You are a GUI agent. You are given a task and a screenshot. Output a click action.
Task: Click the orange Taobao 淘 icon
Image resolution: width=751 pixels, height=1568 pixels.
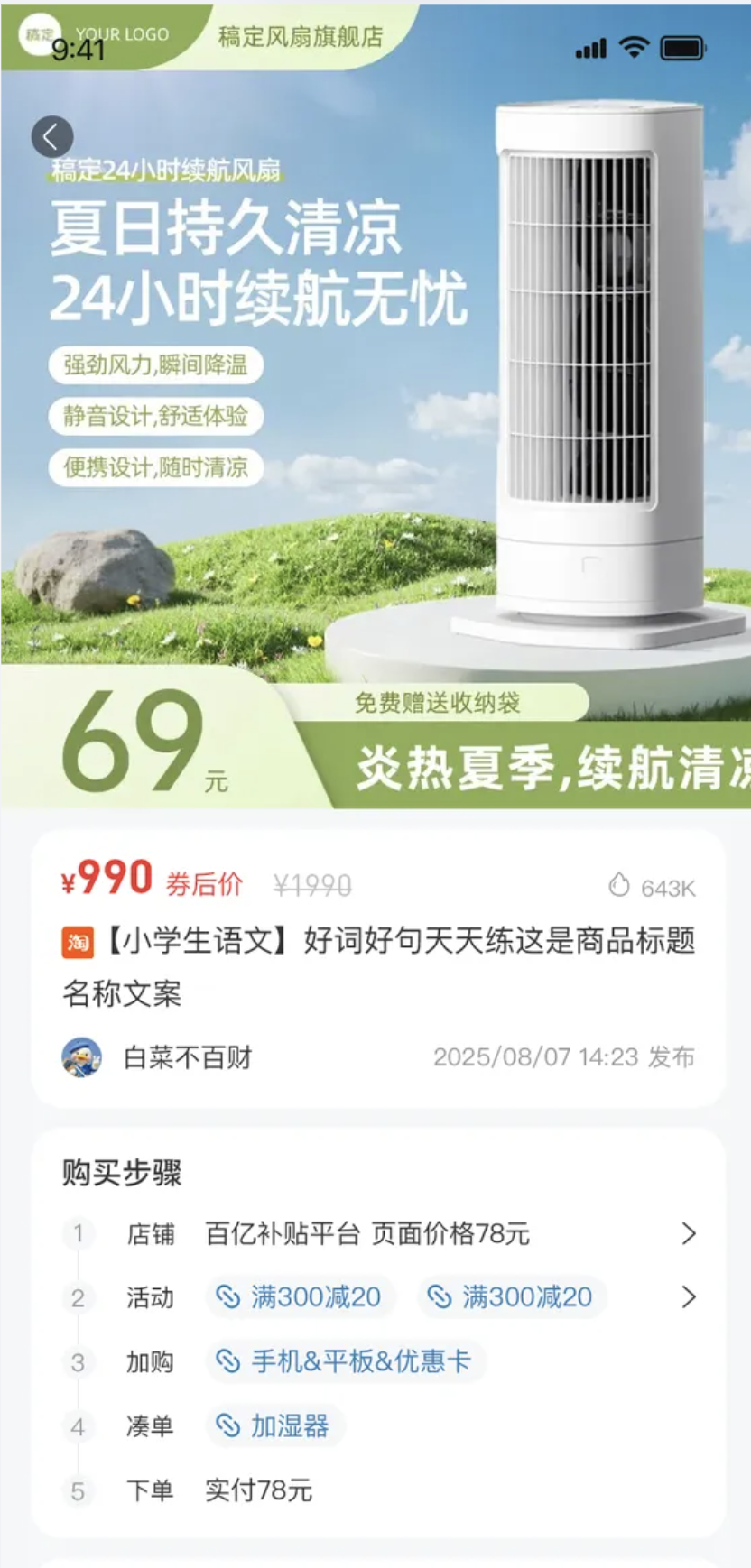click(x=77, y=942)
